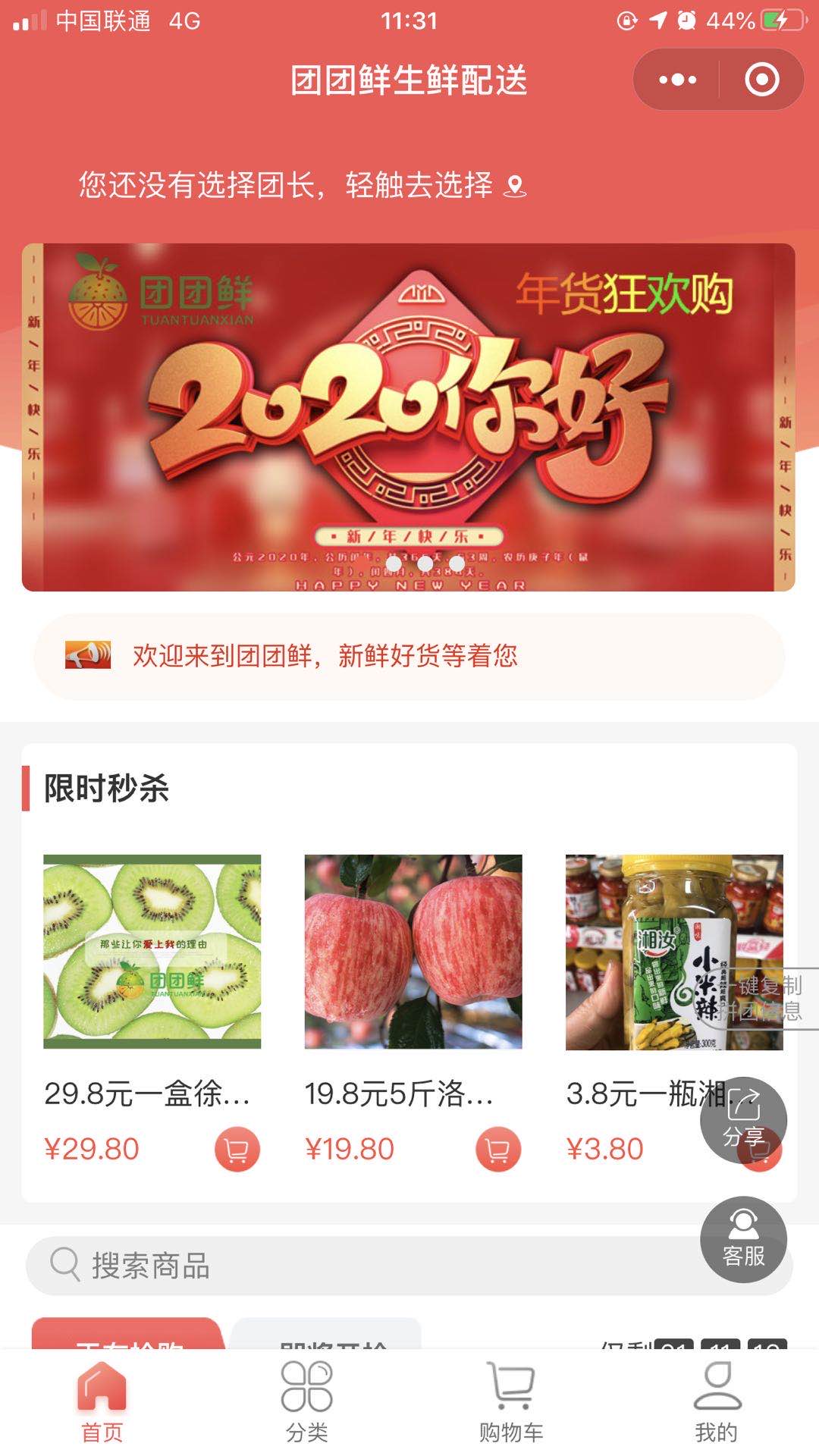Switch to the 分类 categories tab

(307, 1402)
